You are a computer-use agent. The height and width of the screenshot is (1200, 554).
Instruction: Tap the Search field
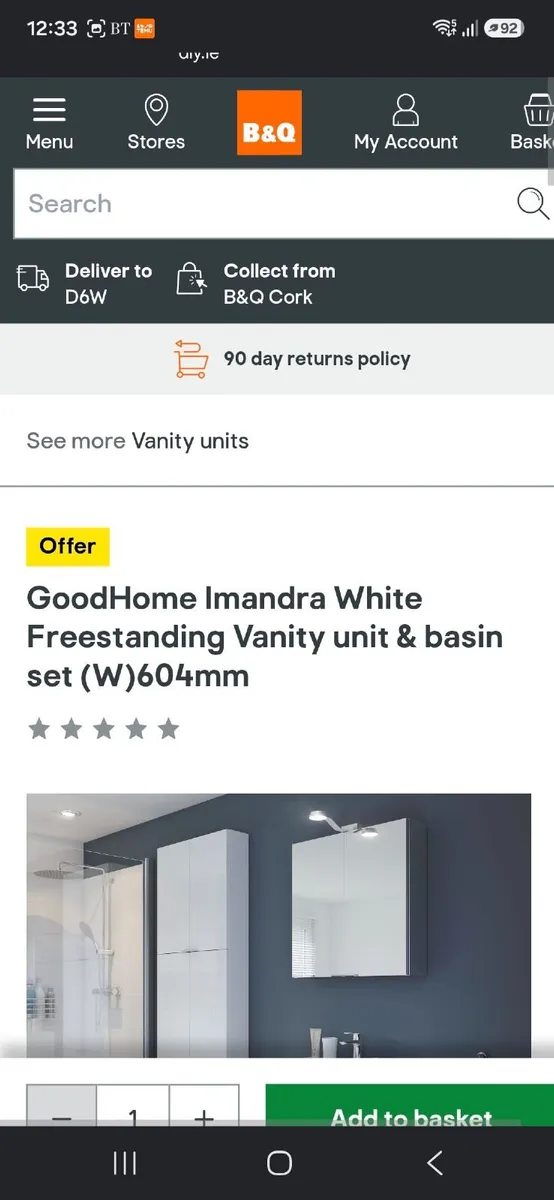[262, 204]
